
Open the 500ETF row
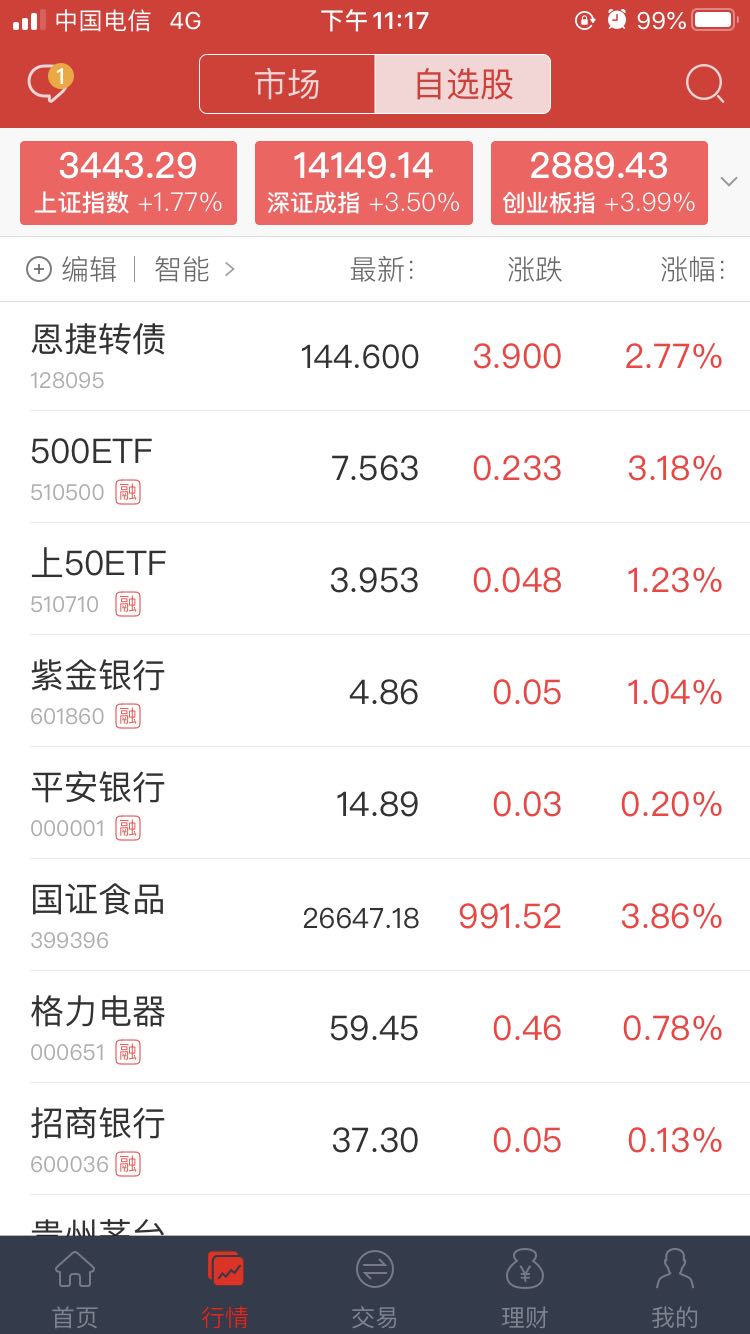375,467
